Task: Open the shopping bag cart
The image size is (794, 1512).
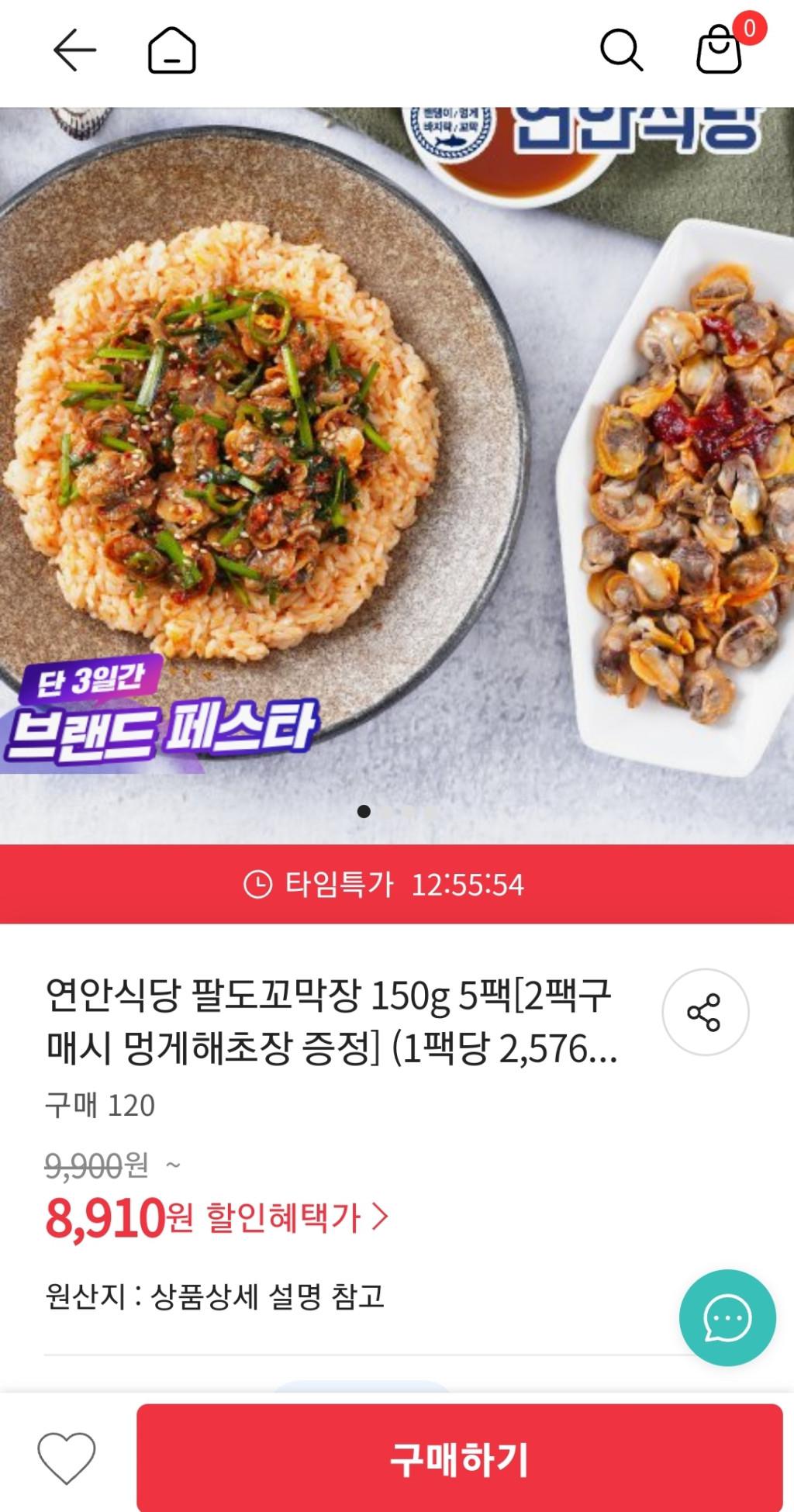Action: tap(720, 50)
